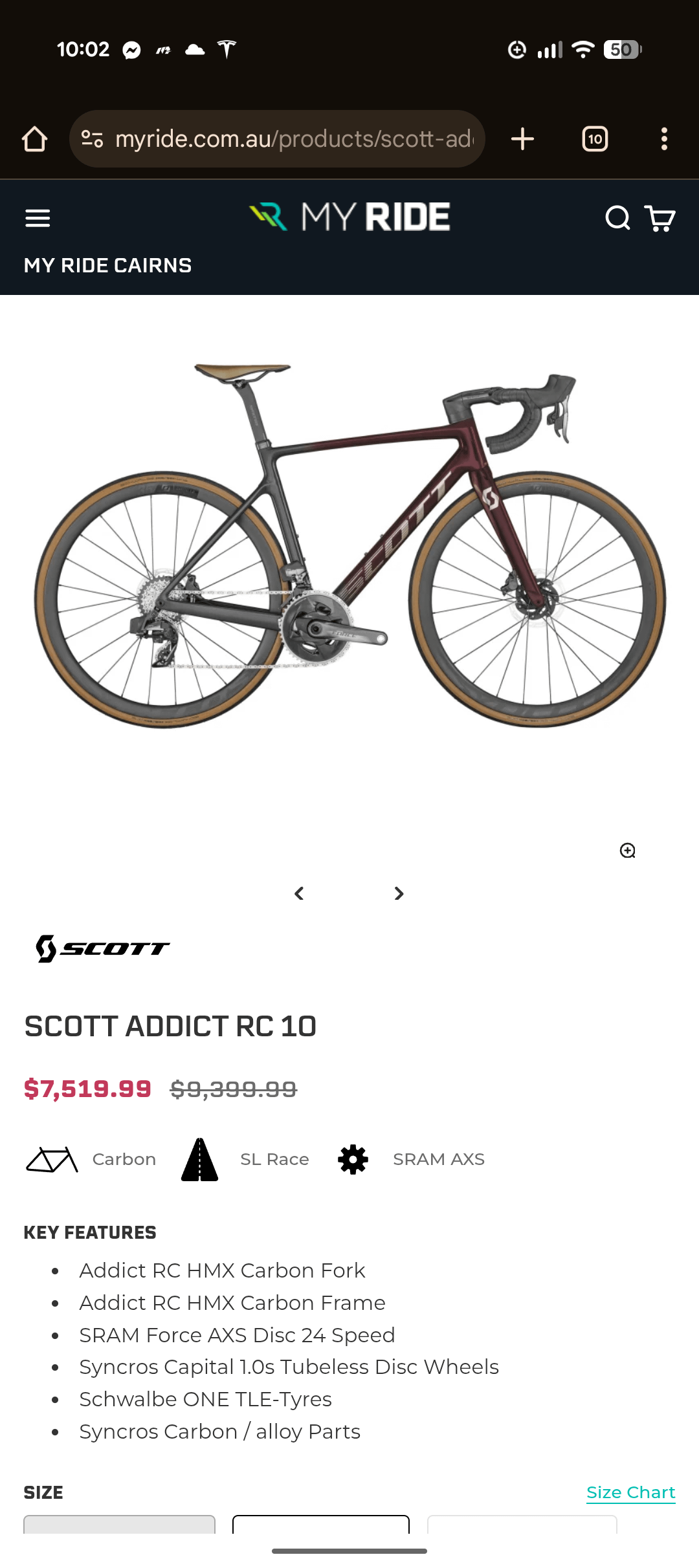This screenshot has width=699, height=1568.
Task: Show the next product photo
Action: [x=399, y=893]
